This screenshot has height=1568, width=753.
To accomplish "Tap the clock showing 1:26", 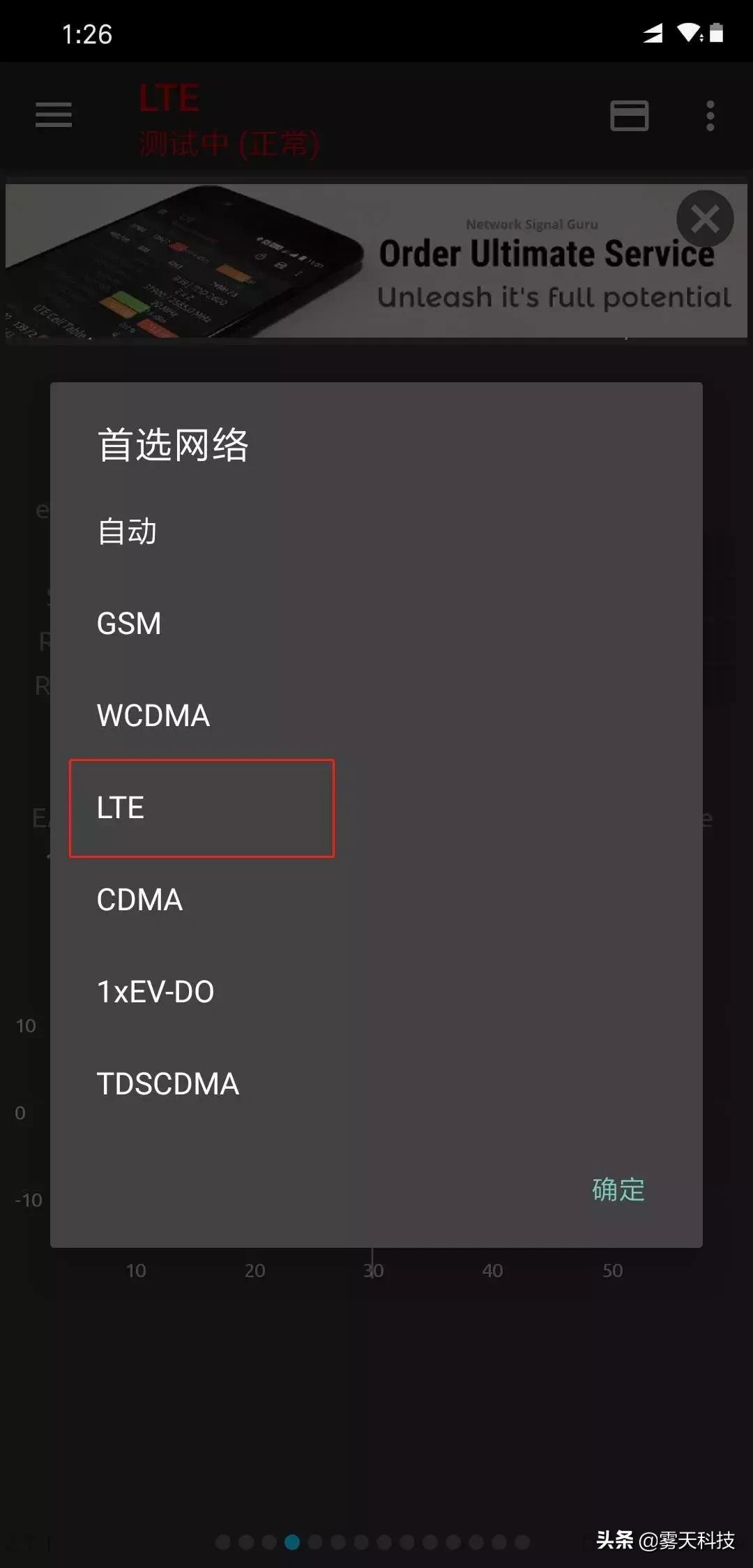I will click(86, 33).
